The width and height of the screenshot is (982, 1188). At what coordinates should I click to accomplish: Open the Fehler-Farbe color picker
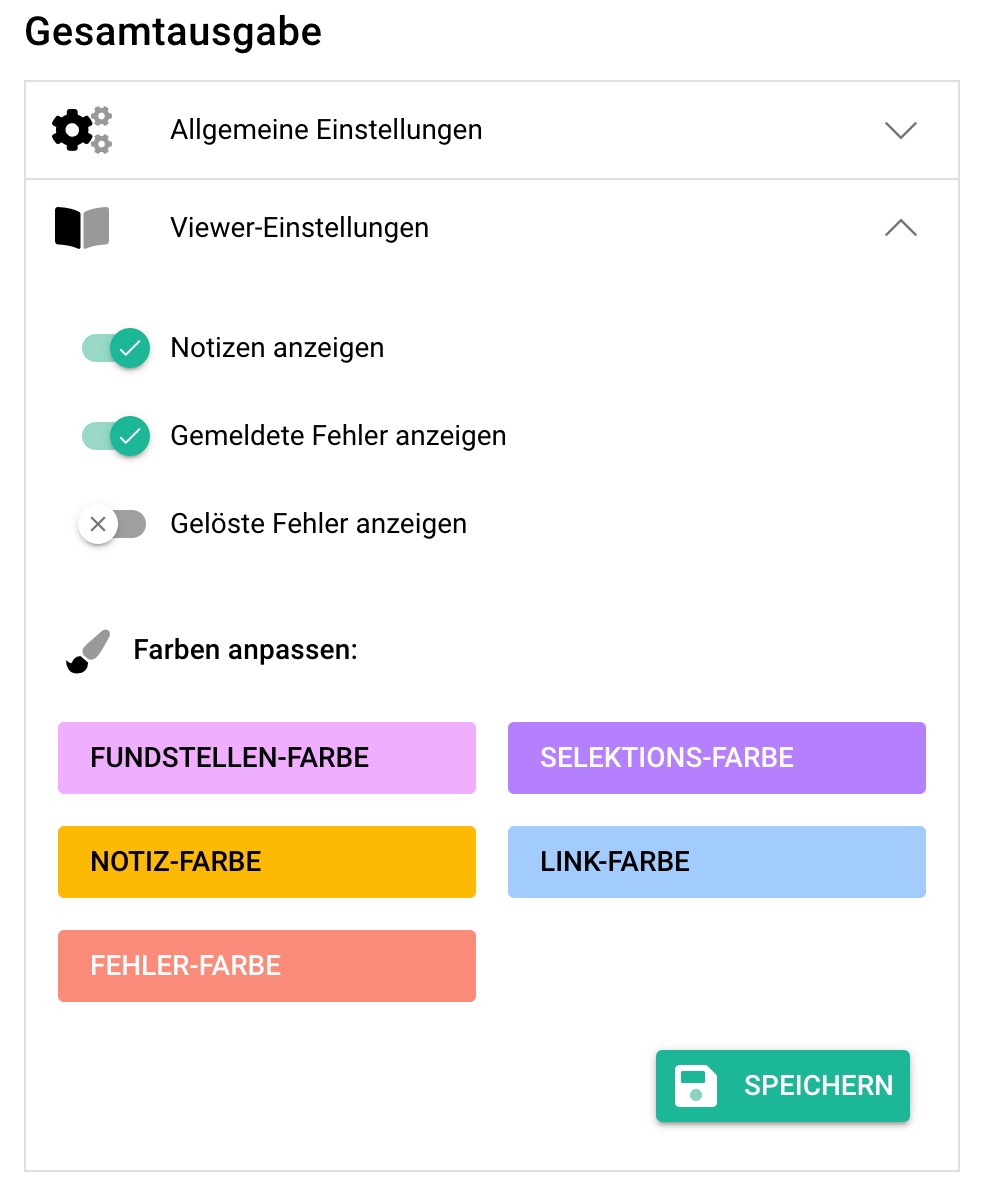[267, 966]
